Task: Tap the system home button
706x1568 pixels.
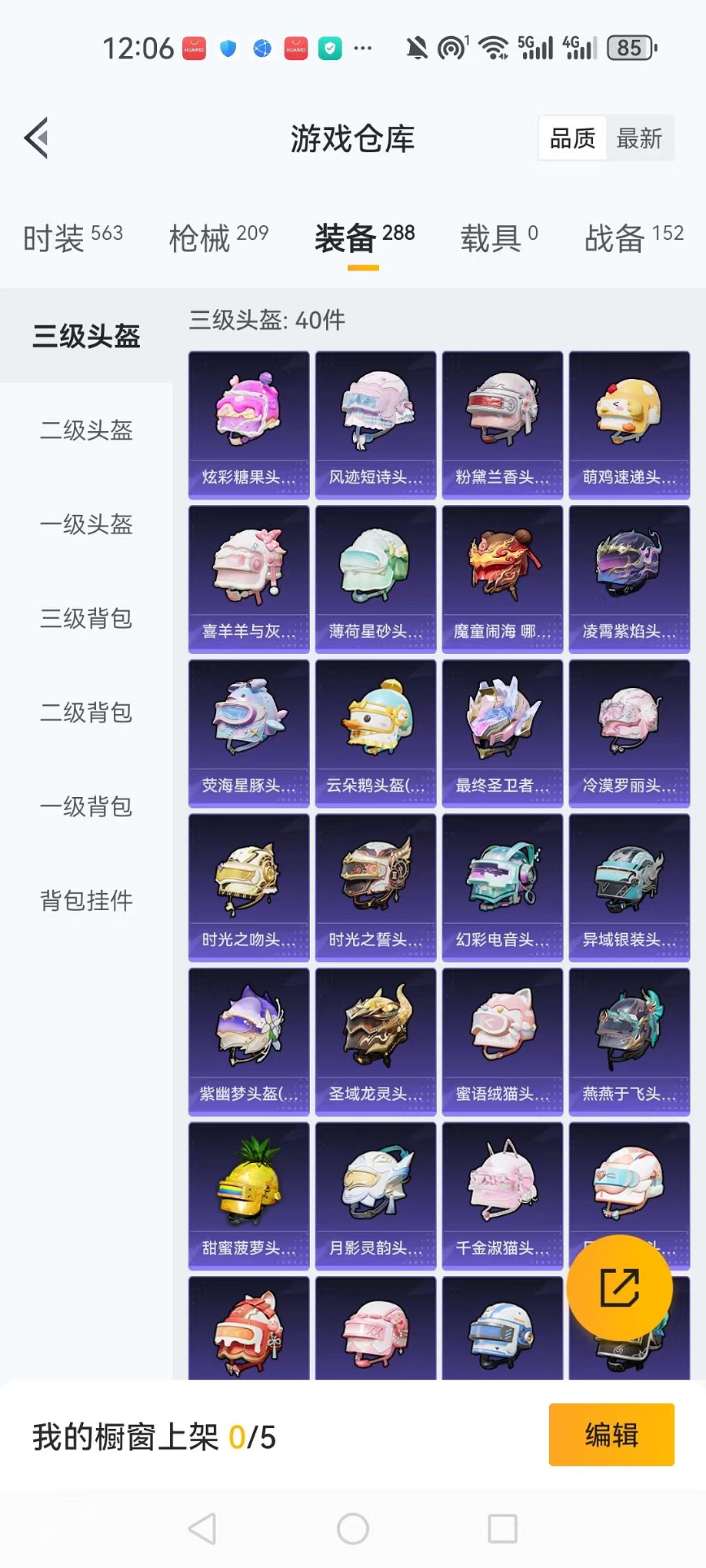Action: click(353, 1529)
